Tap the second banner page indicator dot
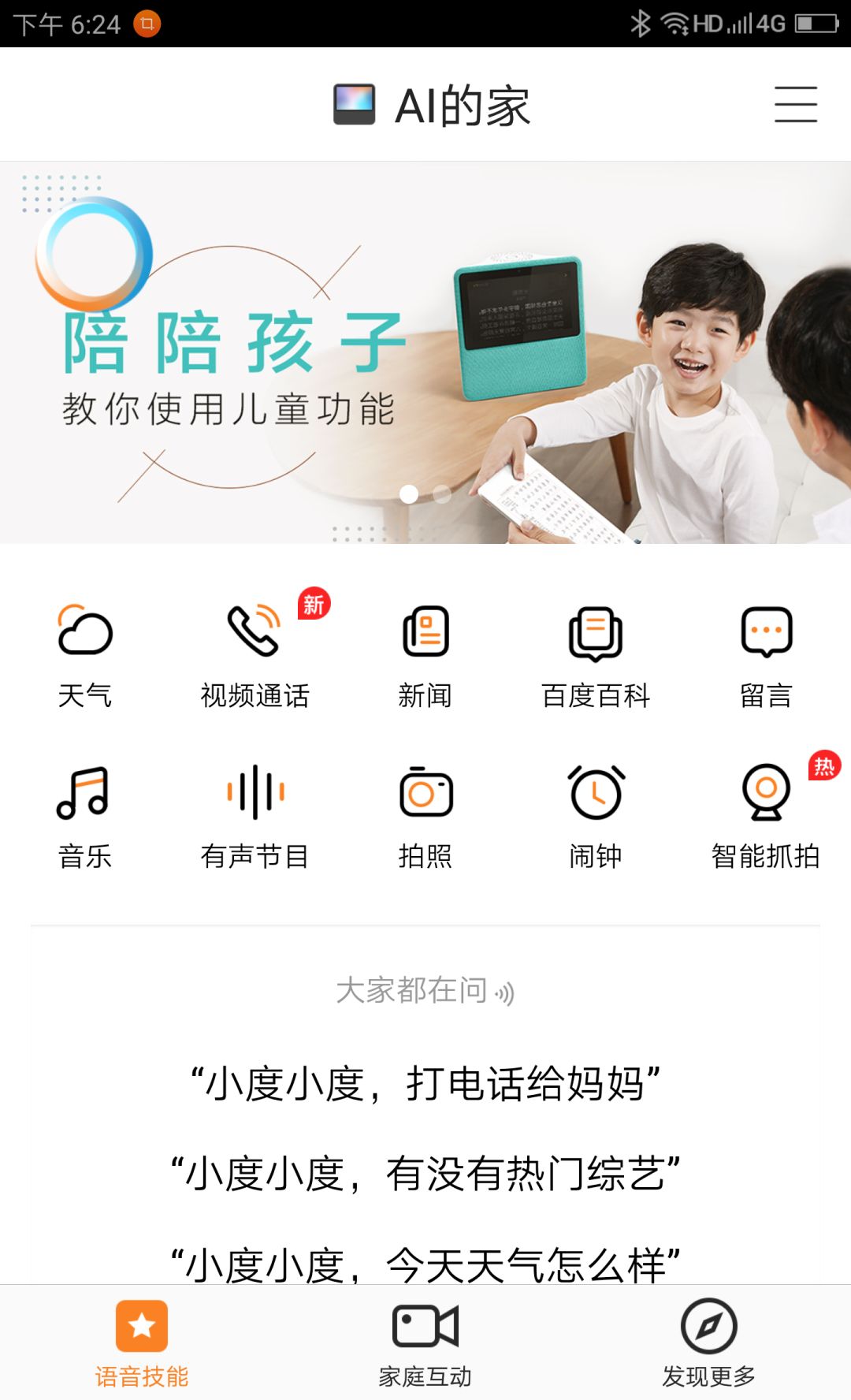851x1400 pixels. coord(442,494)
